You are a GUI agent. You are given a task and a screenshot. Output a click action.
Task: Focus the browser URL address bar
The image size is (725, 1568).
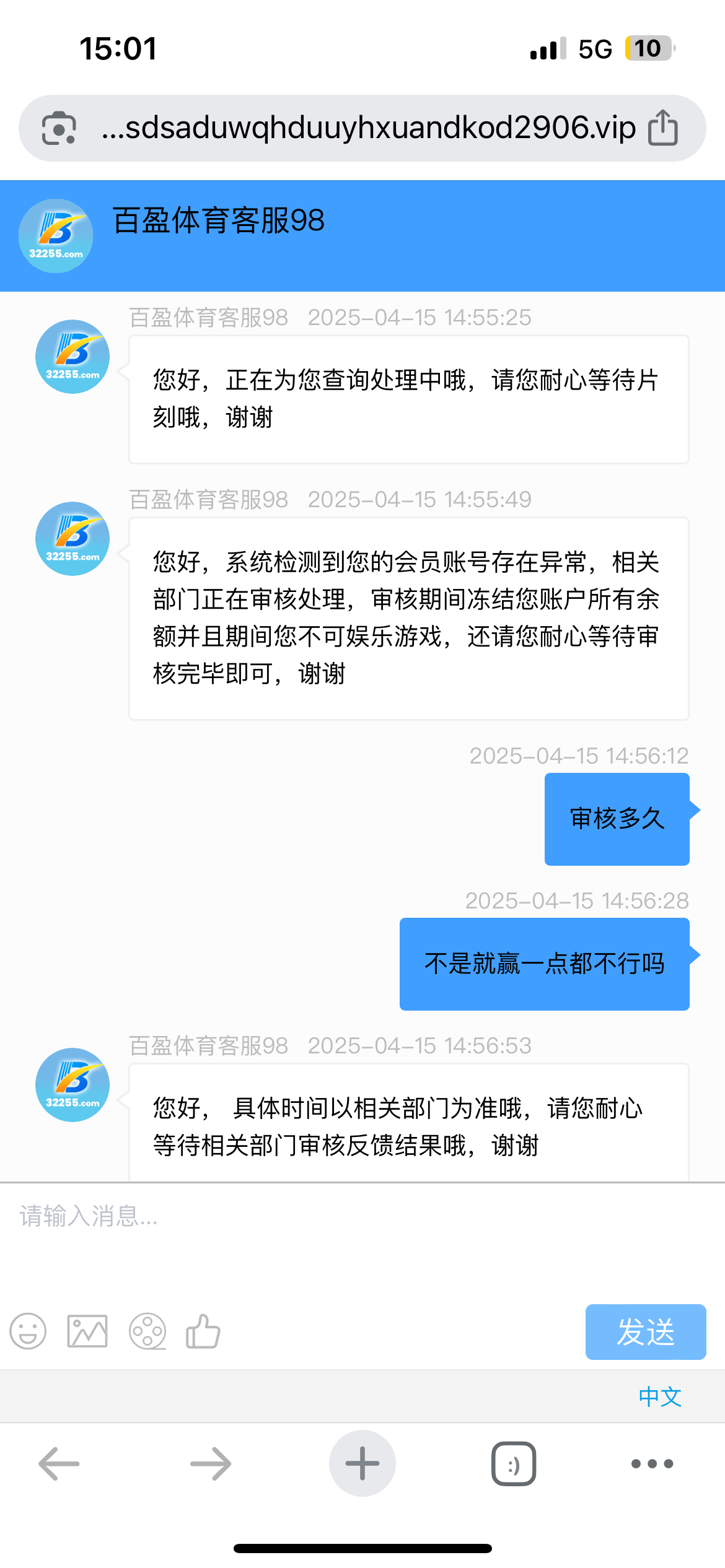369,128
